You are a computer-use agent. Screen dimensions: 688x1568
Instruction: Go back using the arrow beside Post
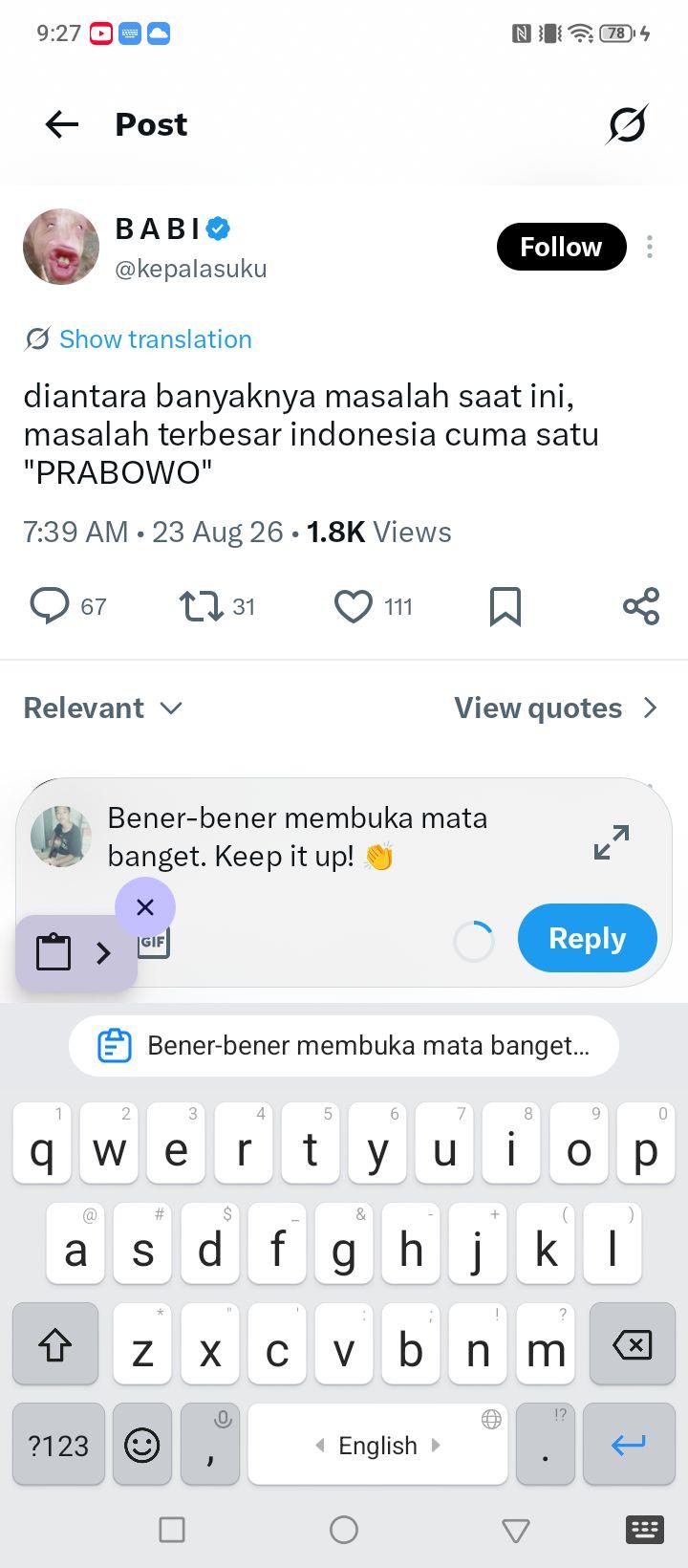pyautogui.click(x=62, y=124)
